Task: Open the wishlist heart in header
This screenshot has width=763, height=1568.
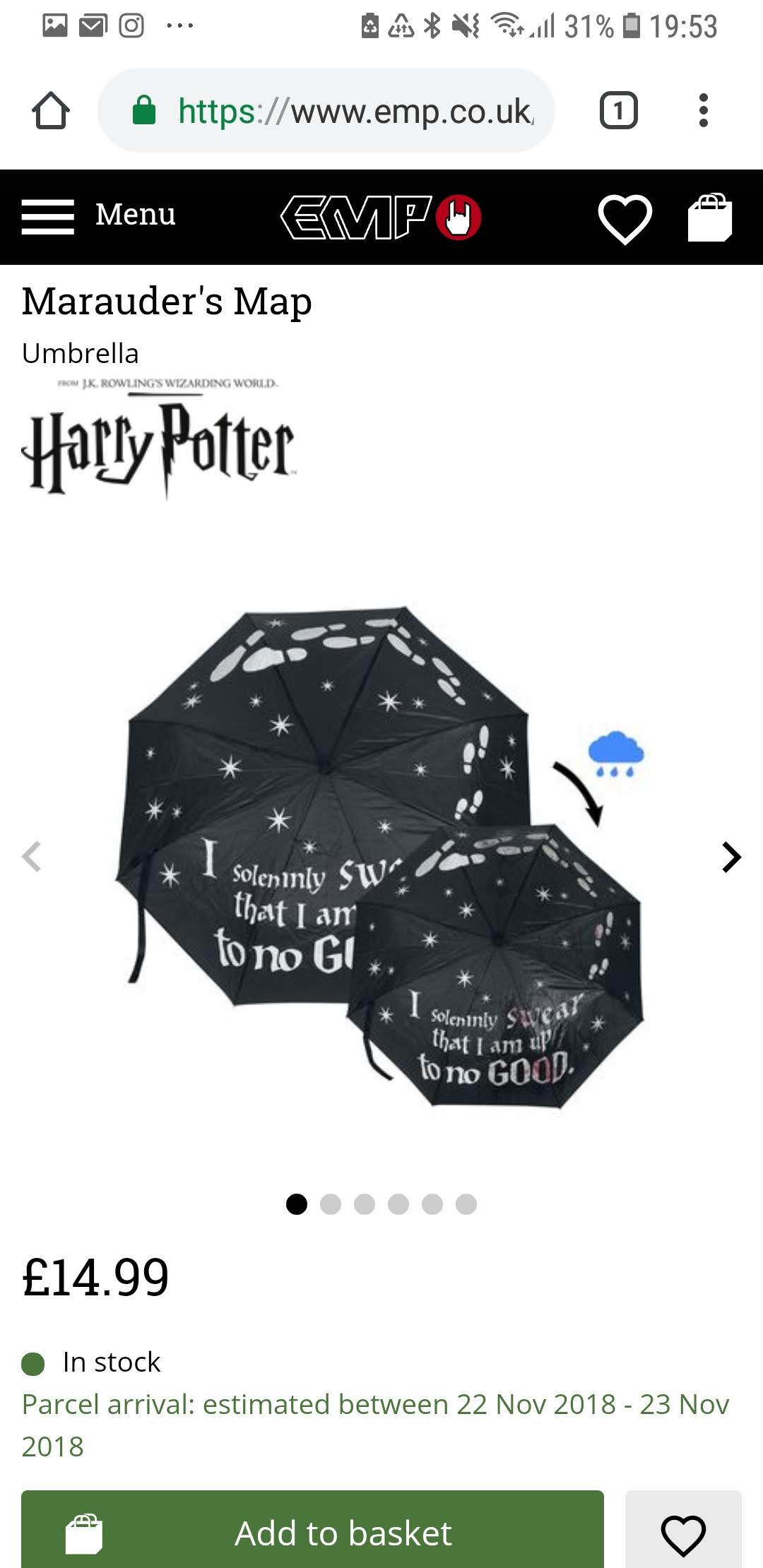Action: 625,218
